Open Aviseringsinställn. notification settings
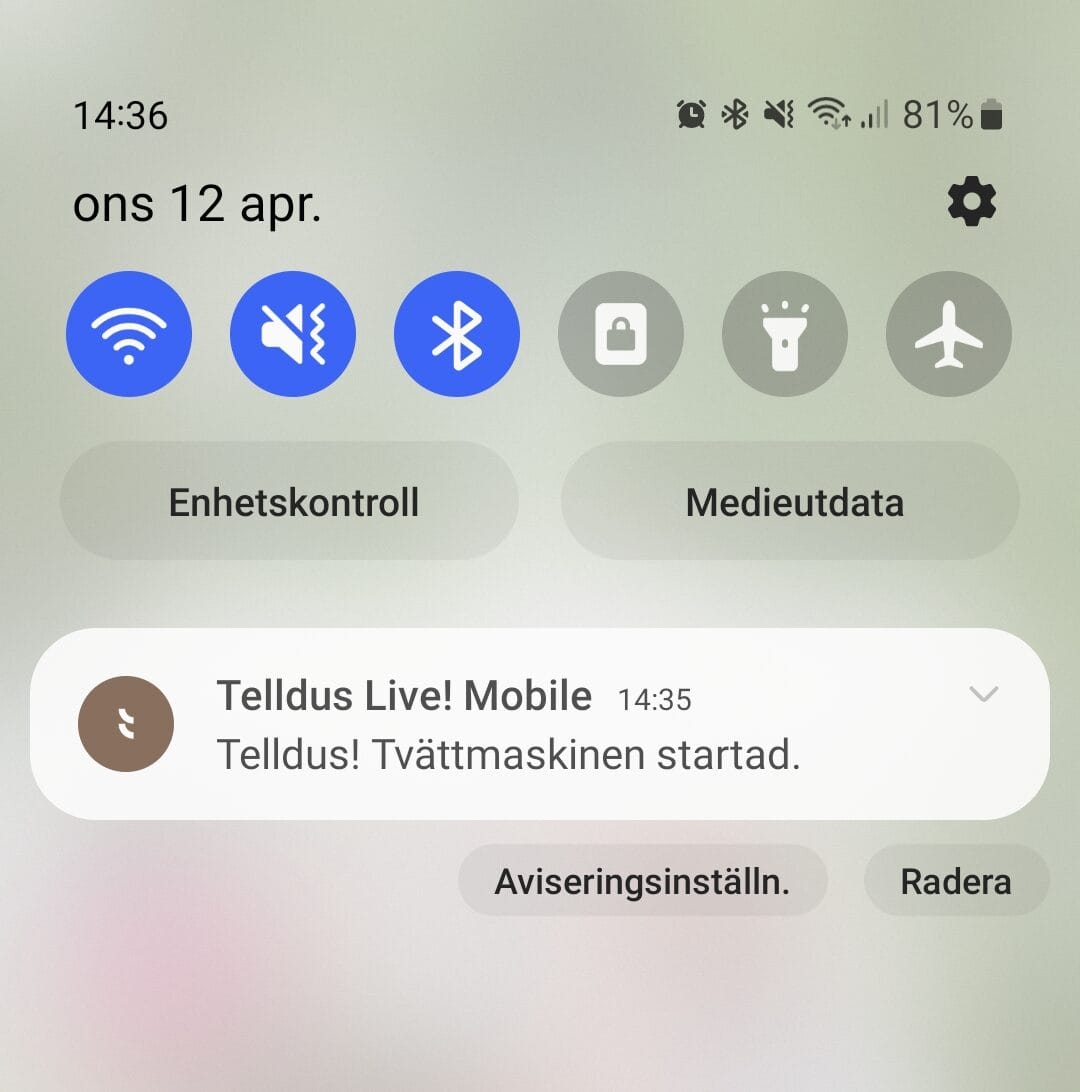Viewport: 1080px width, 1092px height. pos(643,881)
